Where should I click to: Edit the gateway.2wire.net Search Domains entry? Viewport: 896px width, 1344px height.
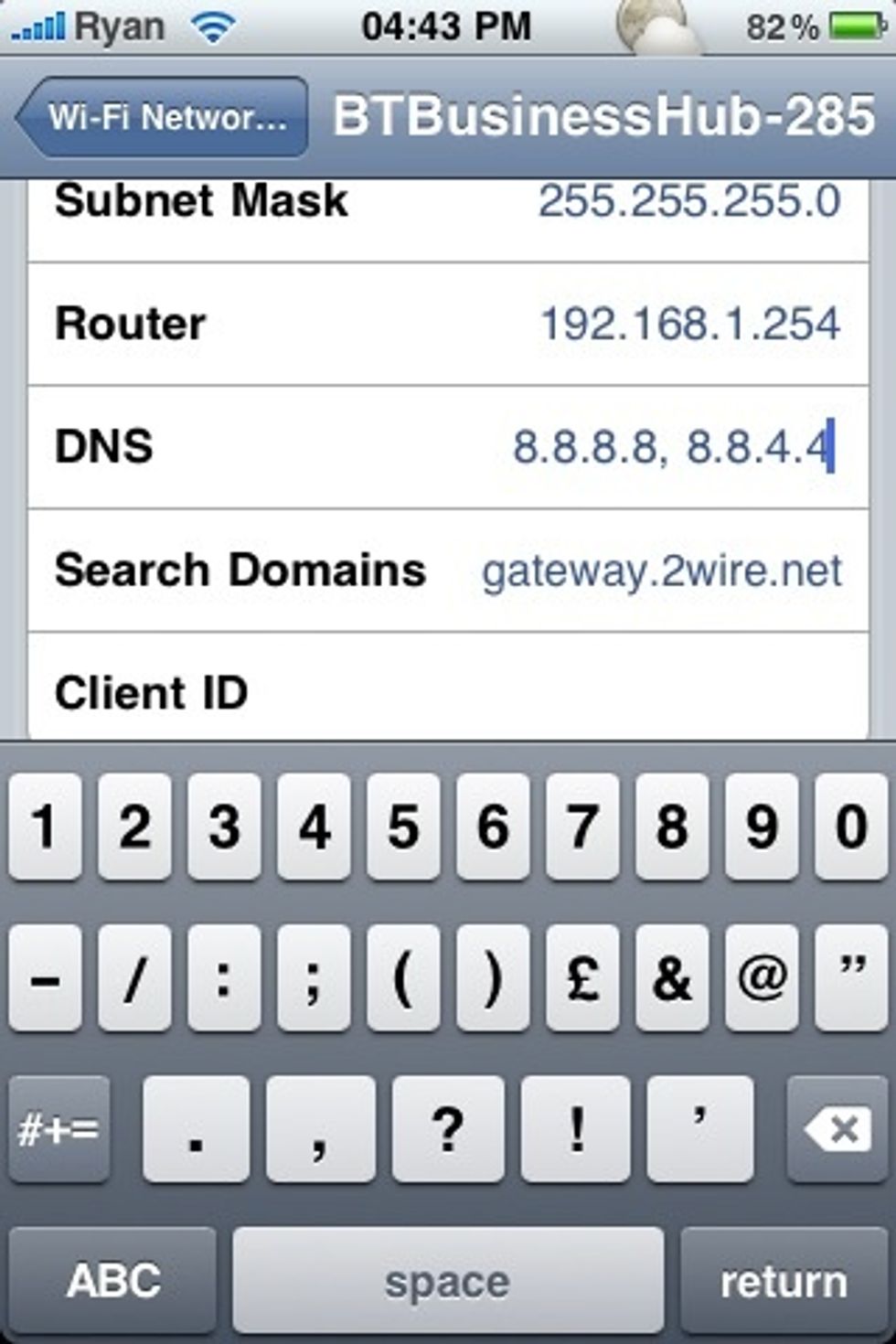click(x=663, y=569)
